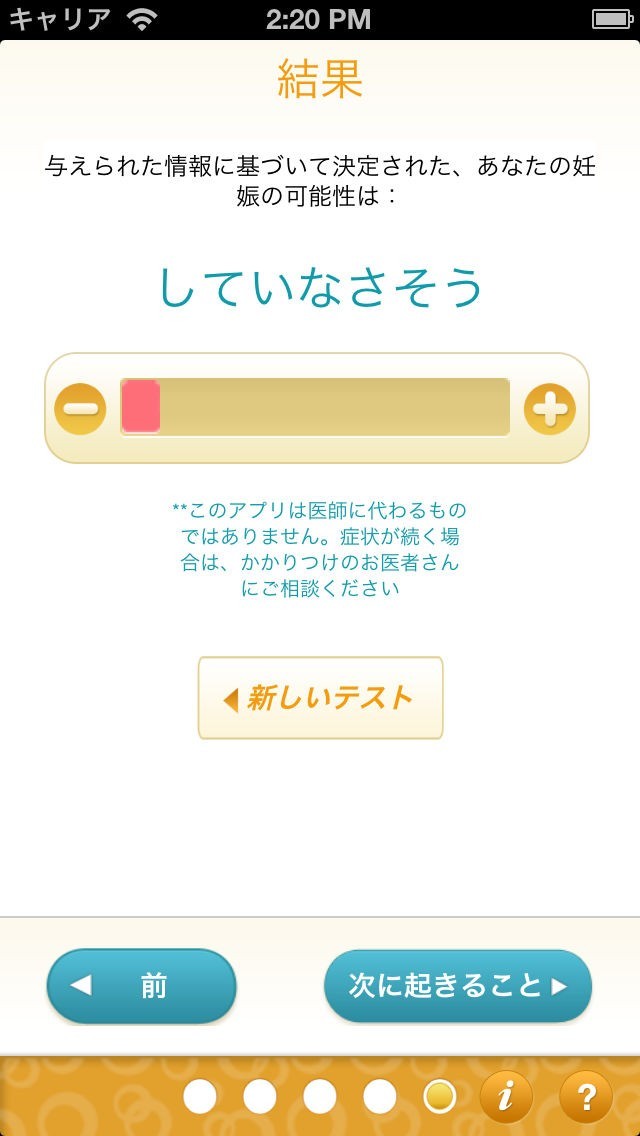Go back with the 前 button

pyautogui.click(x=141, y=986)
